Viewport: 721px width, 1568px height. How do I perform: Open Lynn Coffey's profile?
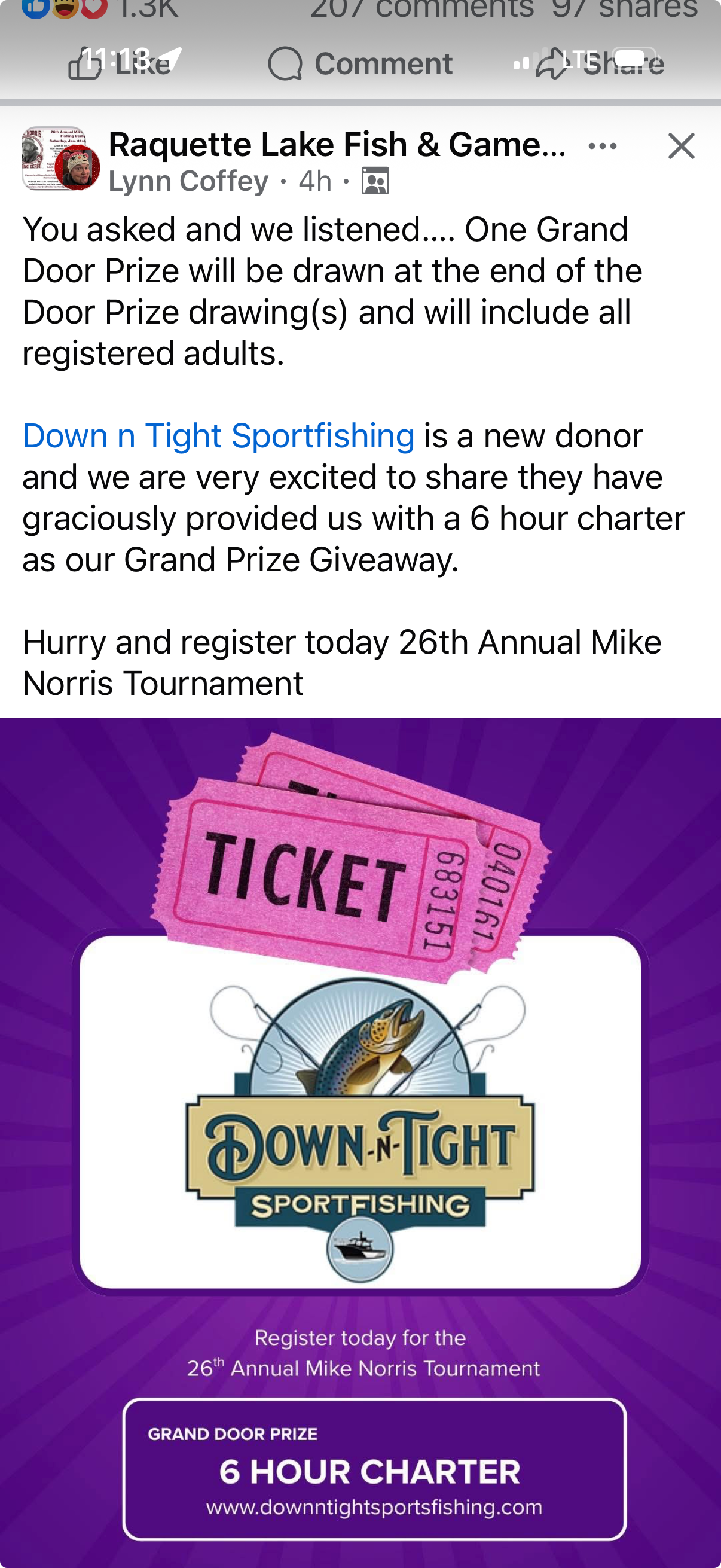pos(188,181)
